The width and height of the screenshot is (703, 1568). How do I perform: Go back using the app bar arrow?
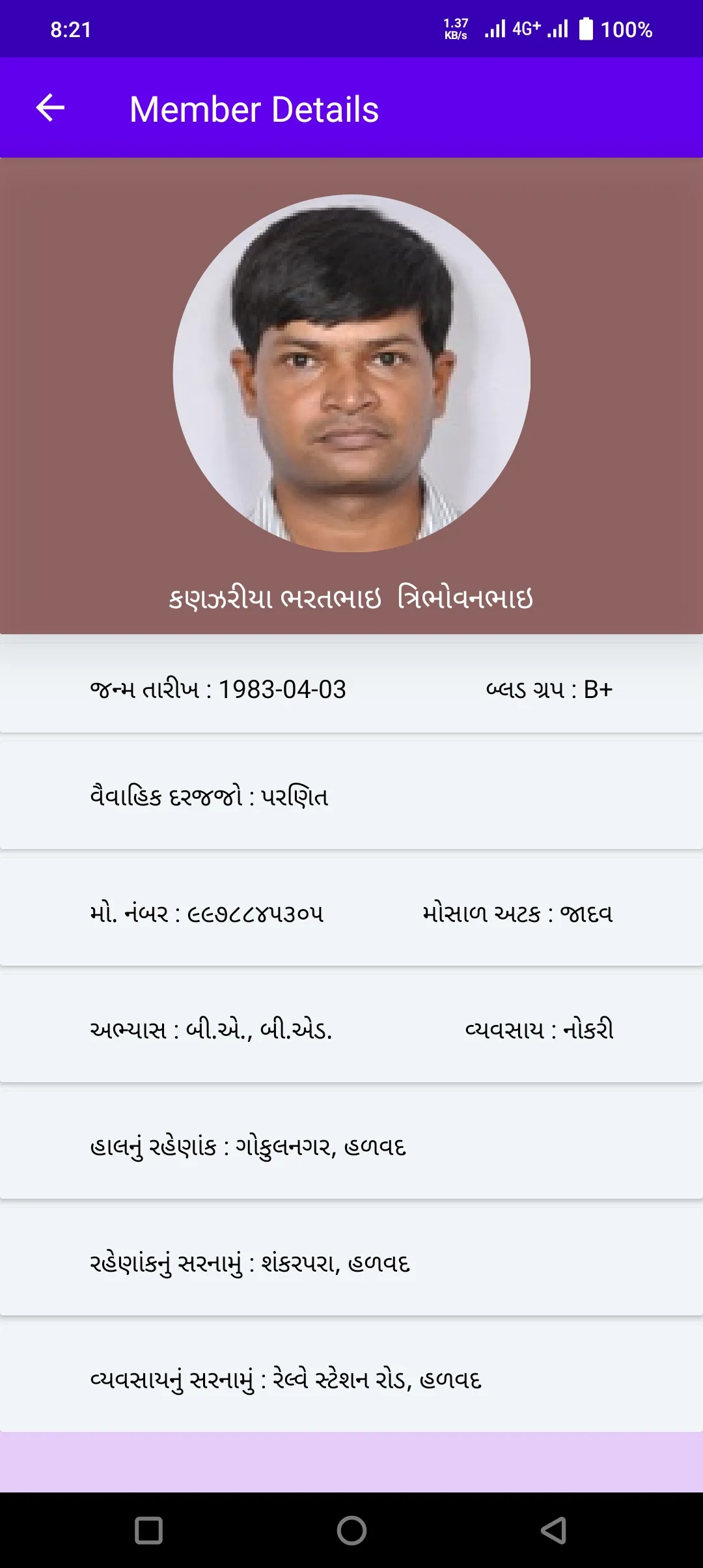[50, 108]
